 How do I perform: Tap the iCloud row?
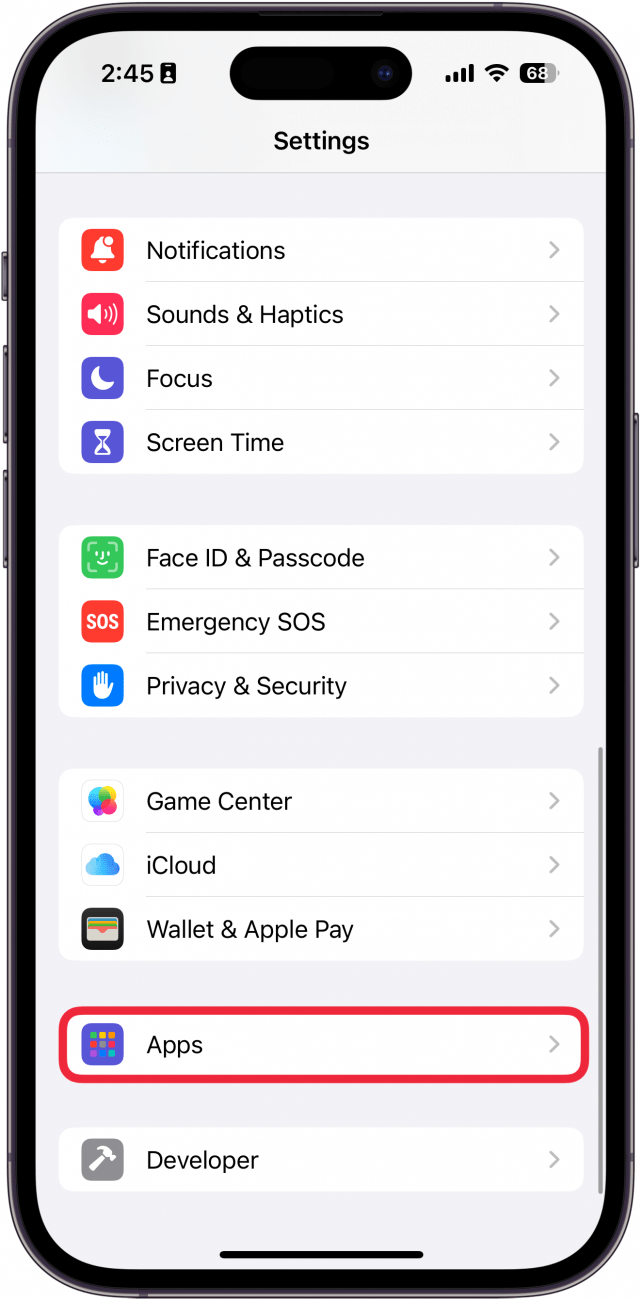click(320, 865)
